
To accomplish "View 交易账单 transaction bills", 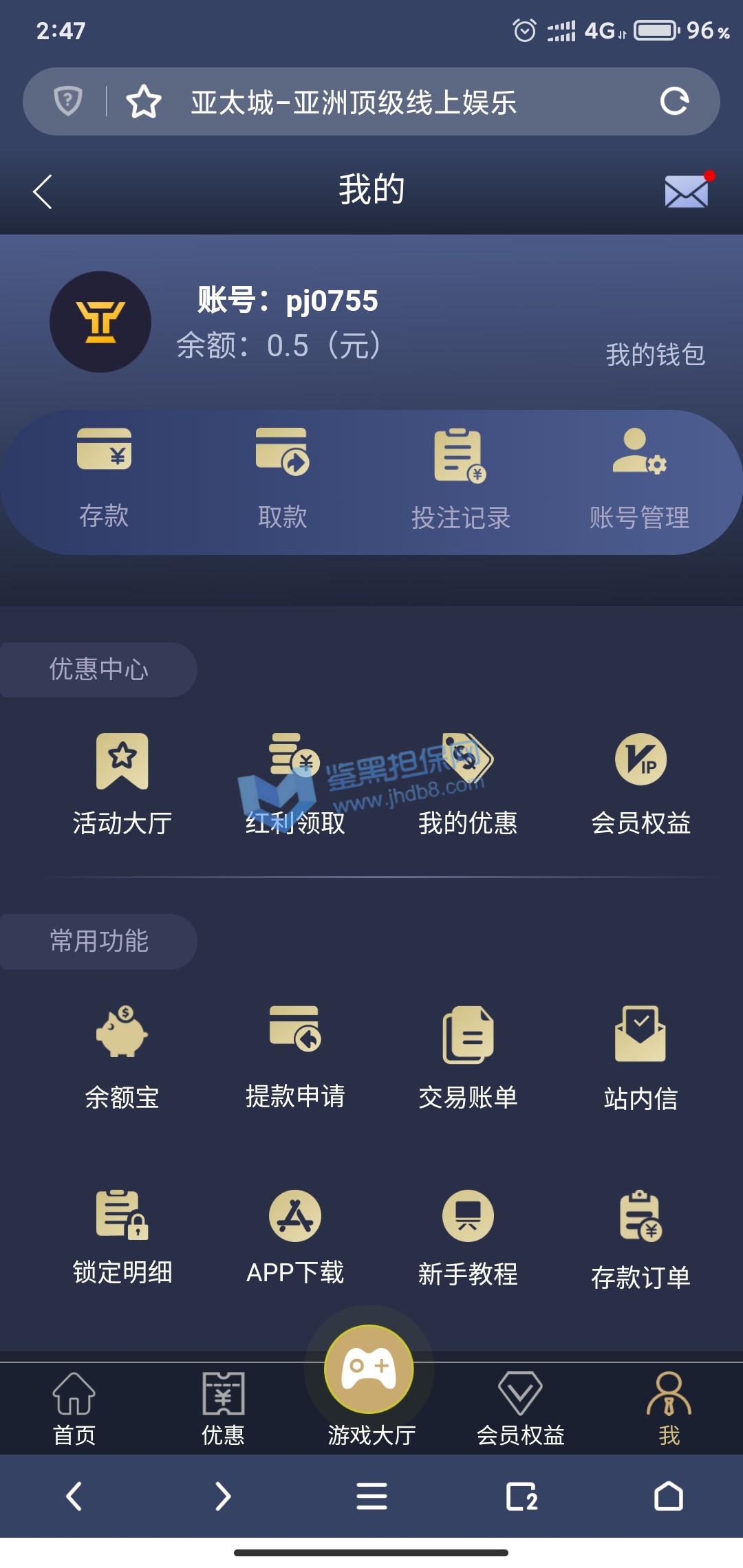I will (x=468, y=1057).
